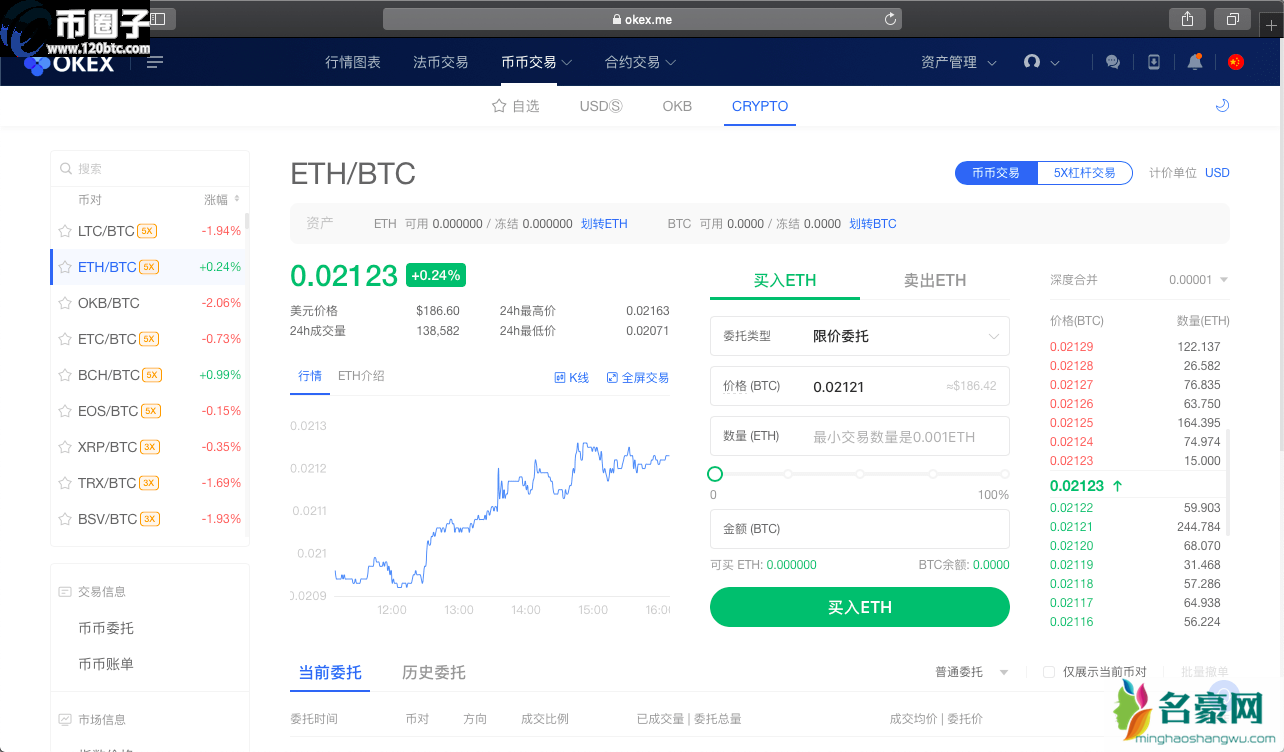Viewport: 1284px width, 752px height.
Task: Open the OKB/BTC trading pair
Action: [108, 303]
